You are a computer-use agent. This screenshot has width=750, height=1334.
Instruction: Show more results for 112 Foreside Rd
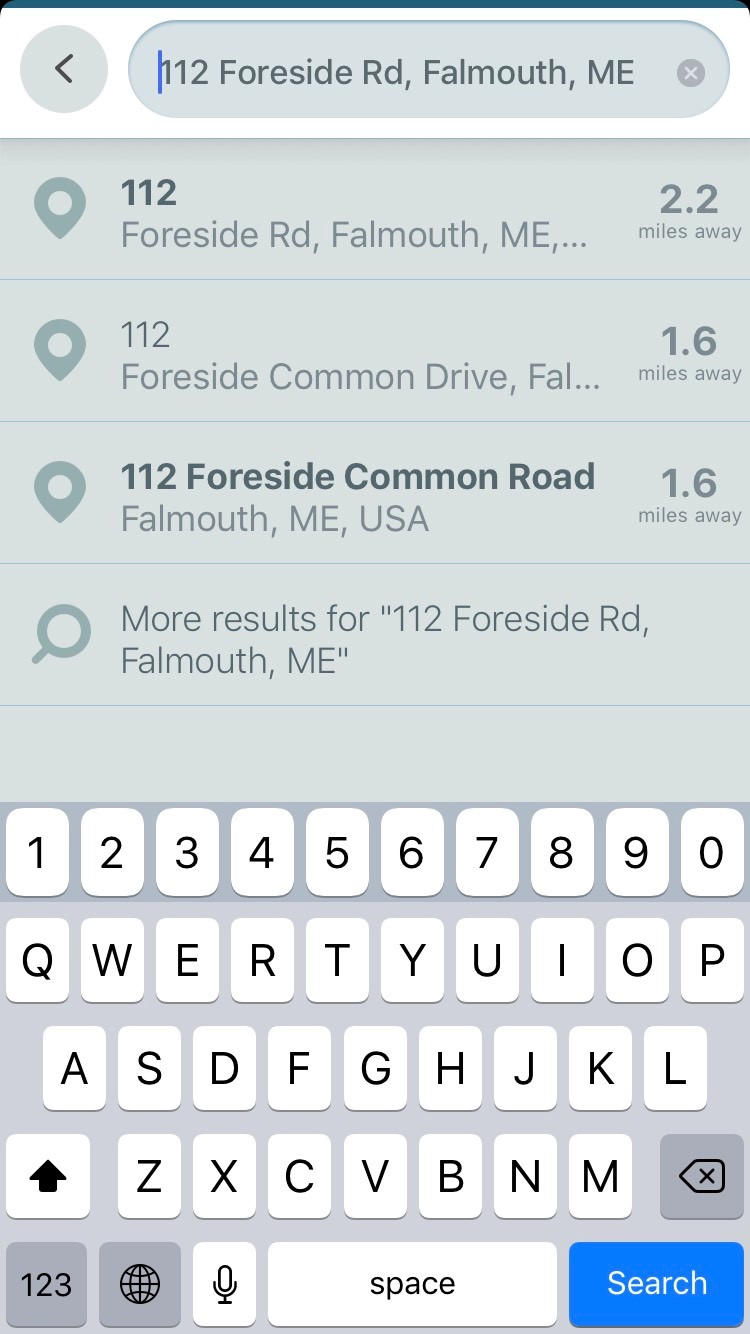375,638
